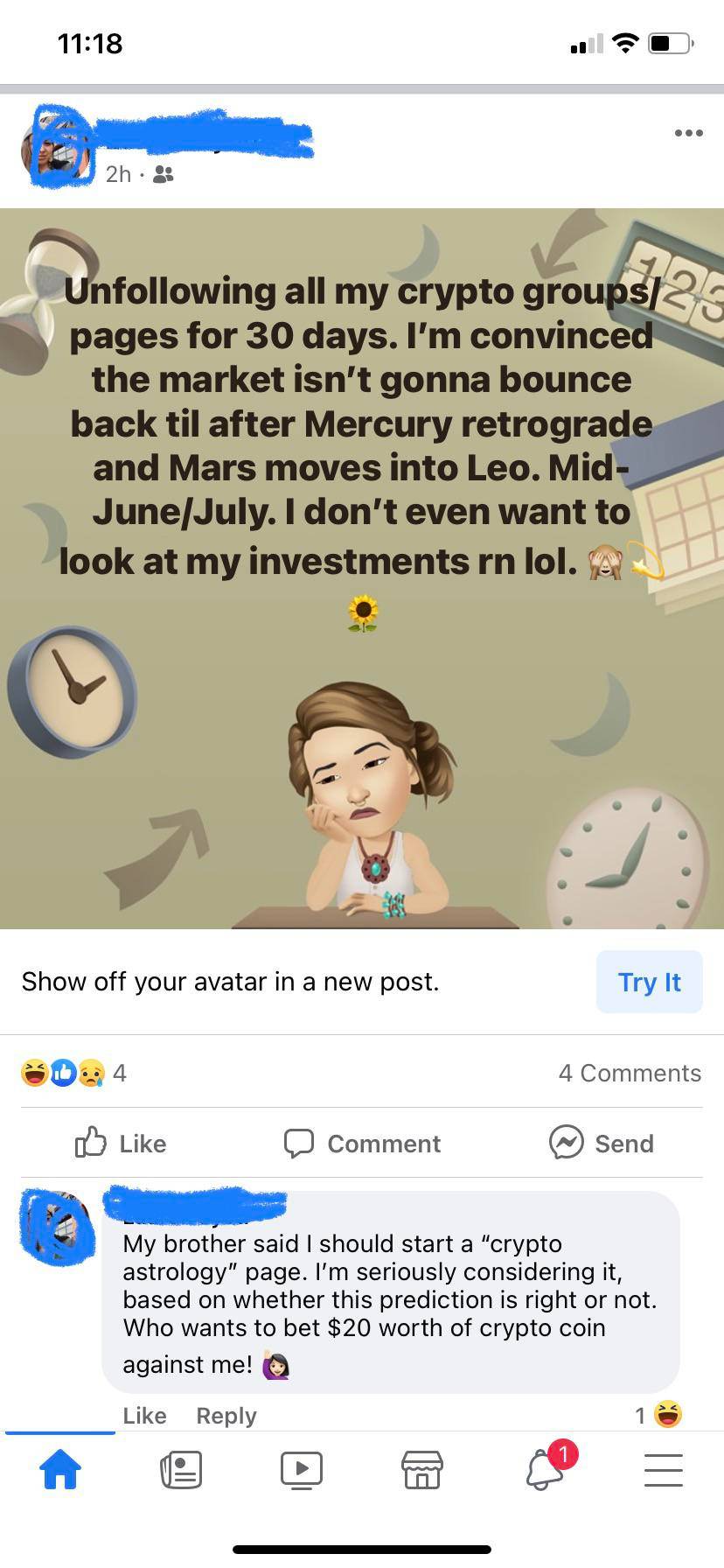Go to the Home feed tab
This screenshot has height=1568, width=724.
coord(60,1469)
